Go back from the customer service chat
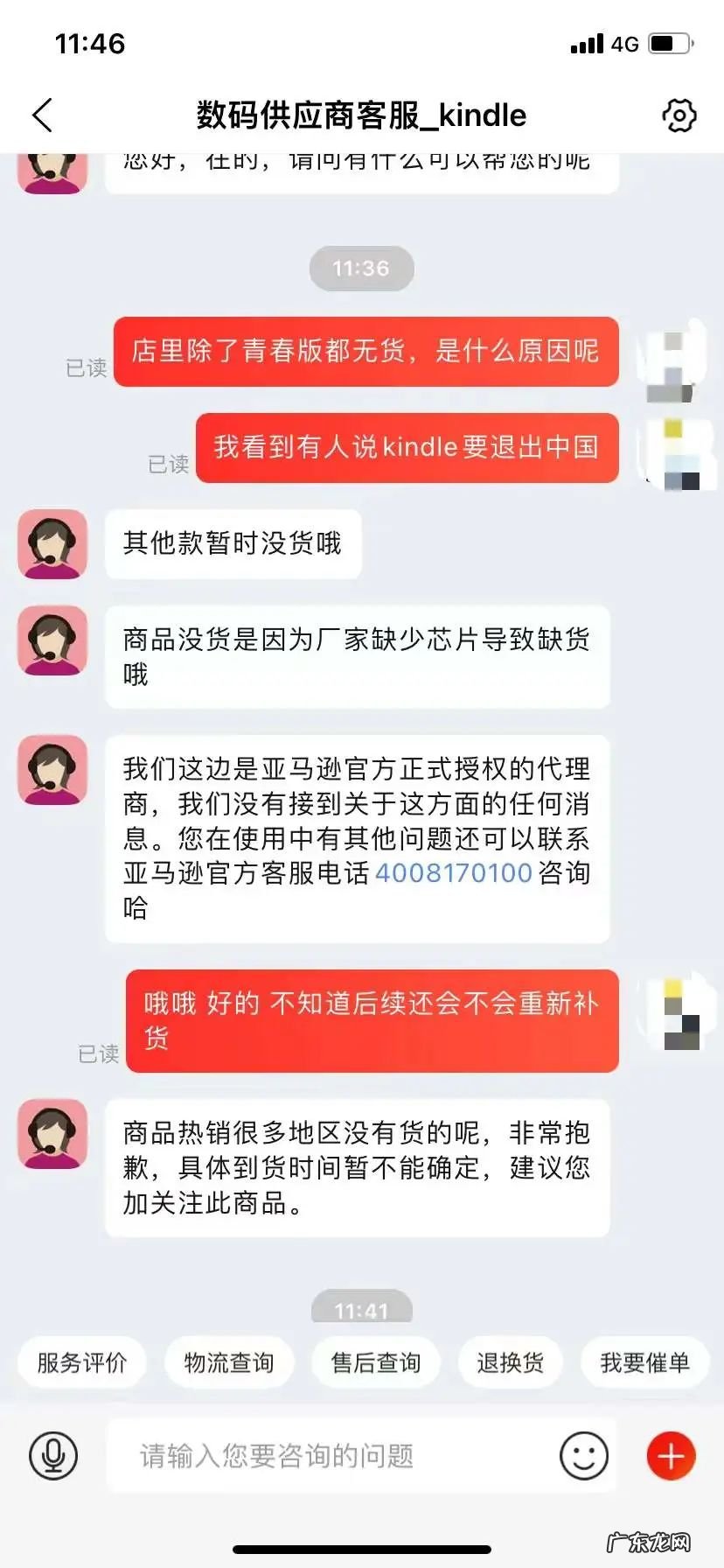Viewport: 724px width, 1568px height. coord(43,115)
